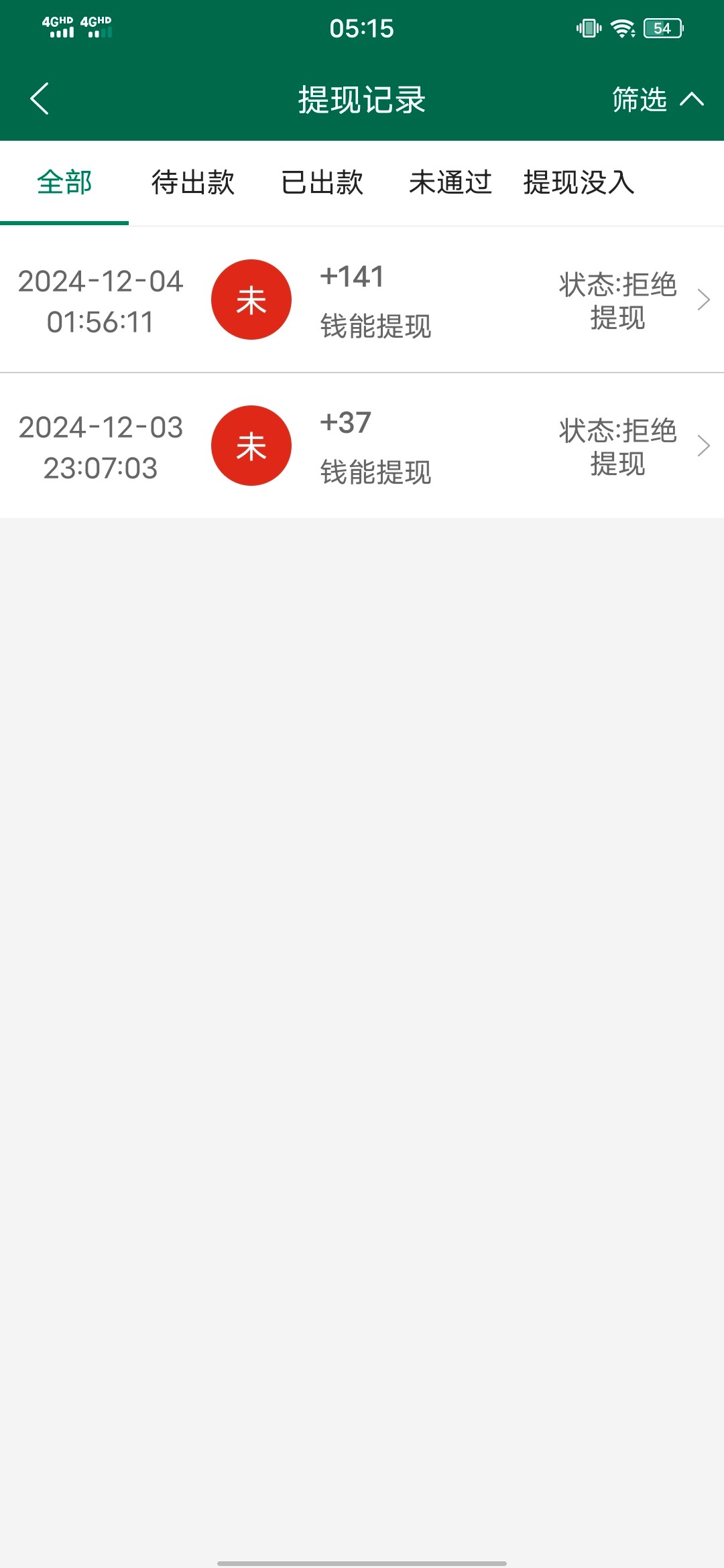This screenshot has width=724, height=1568.
Task: Switch to the 已出款 tab
Action: 322,182
